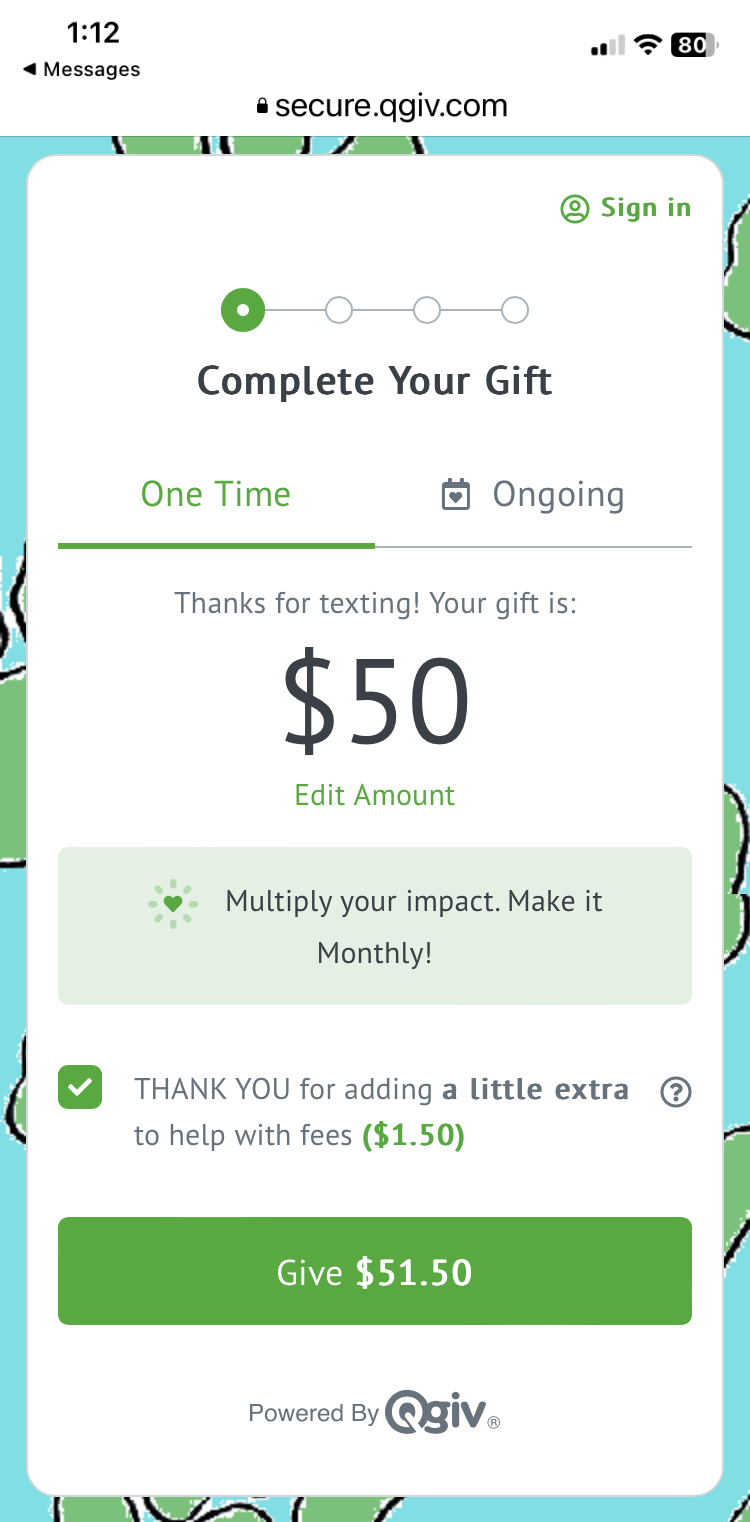The height and width of the screenshot is (1522, 750).
Task: Uncheck the little extra fees checkbox
Action: pos(80,1087)
